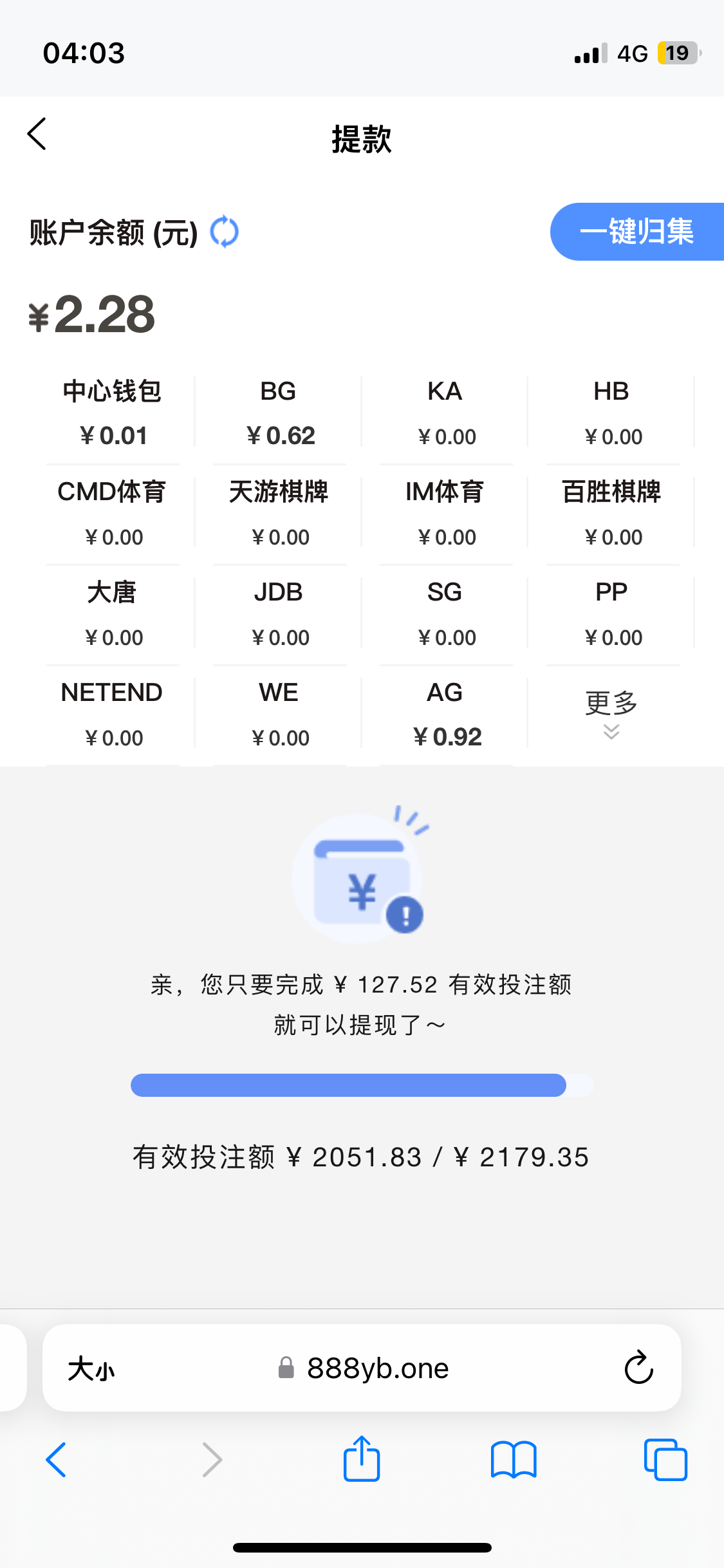Open Safari bookmarks
This screenshot has width=724, height=1568.
point(513,1459)
